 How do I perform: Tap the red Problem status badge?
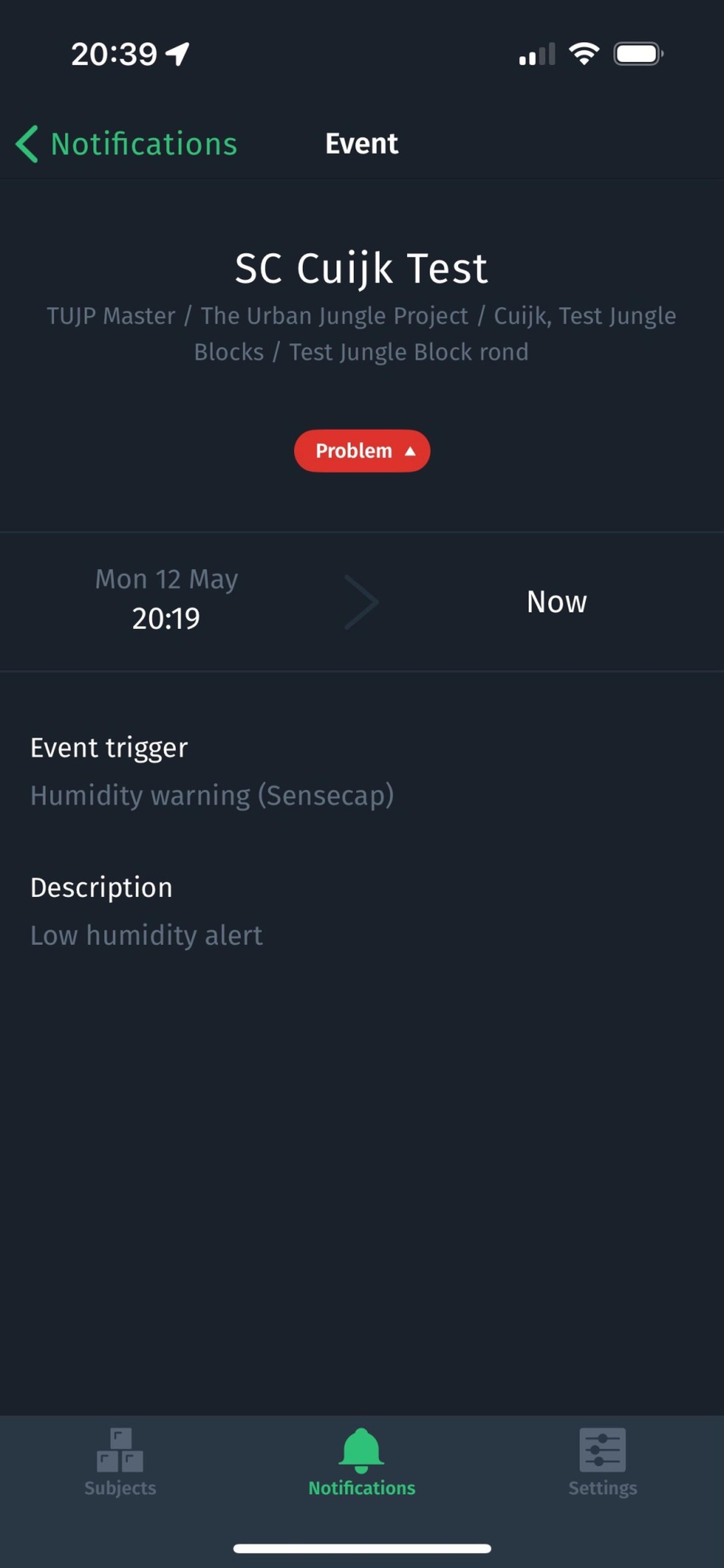pos(362,451)
